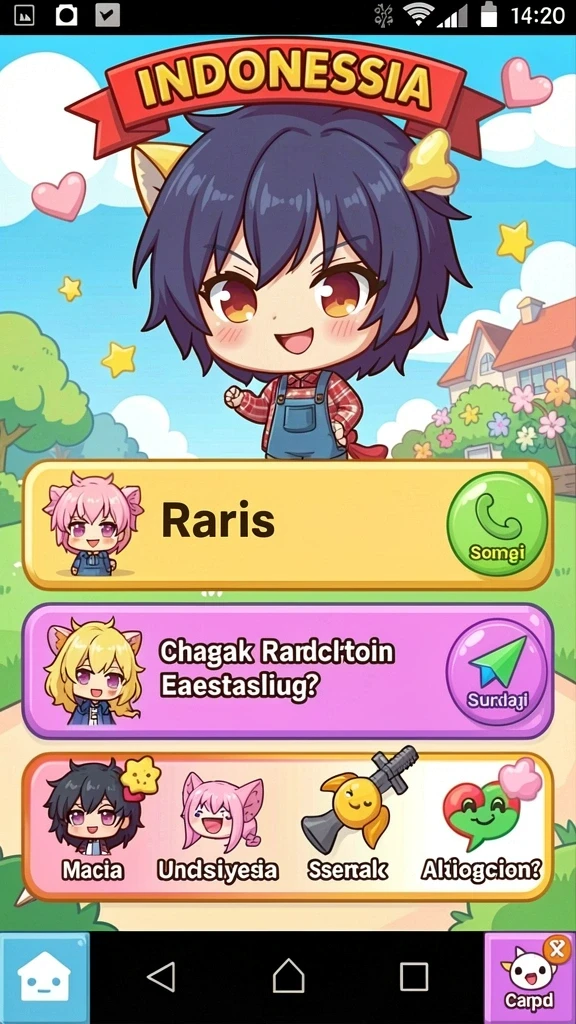This screenshot has width=576, height=1024.
Task: Open the Chagak Rardcltoin Eaestasliug card
Action: (288, 672)
